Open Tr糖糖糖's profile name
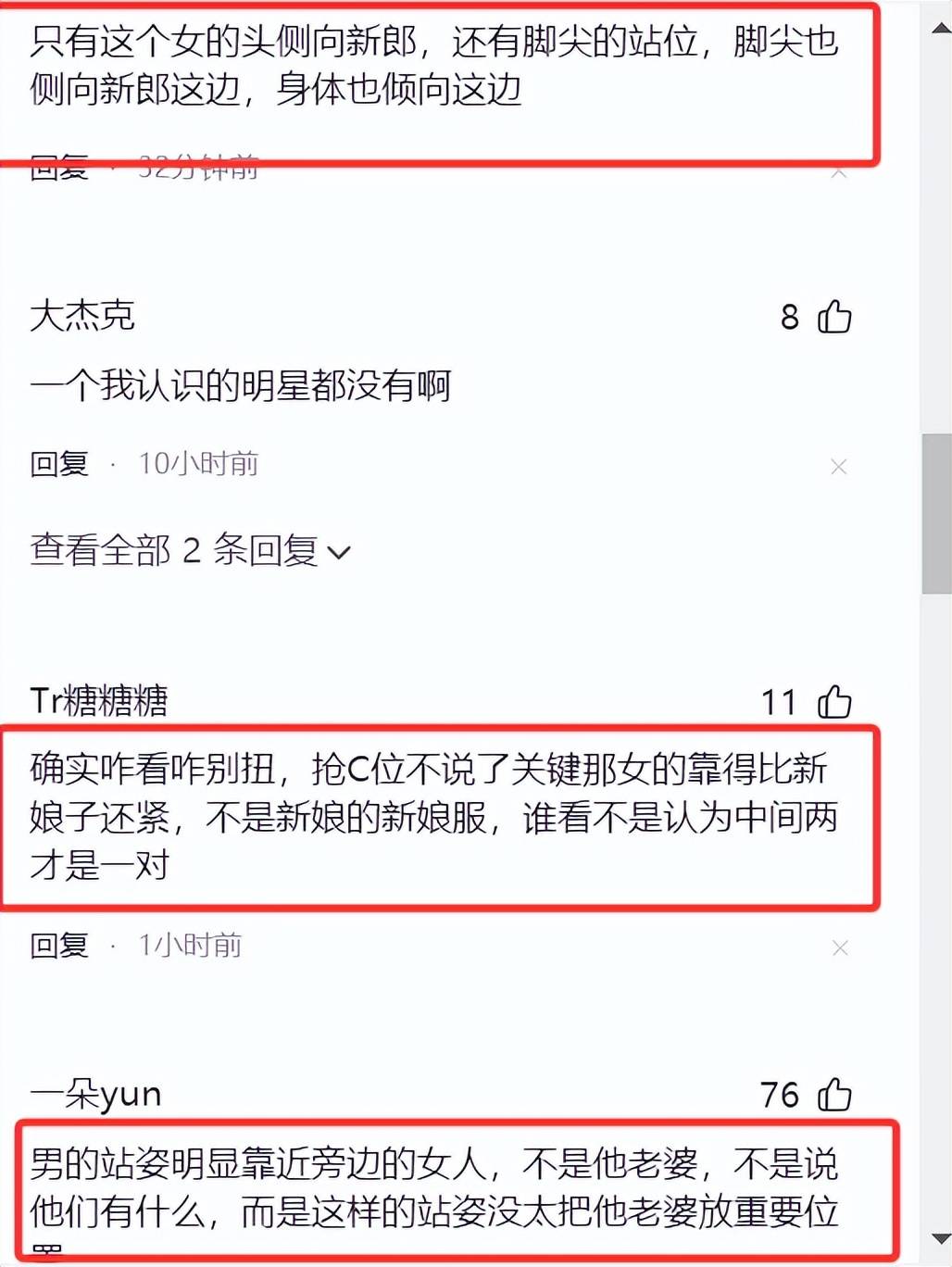This screenshot has height=1267, width=952. [99, 700]
